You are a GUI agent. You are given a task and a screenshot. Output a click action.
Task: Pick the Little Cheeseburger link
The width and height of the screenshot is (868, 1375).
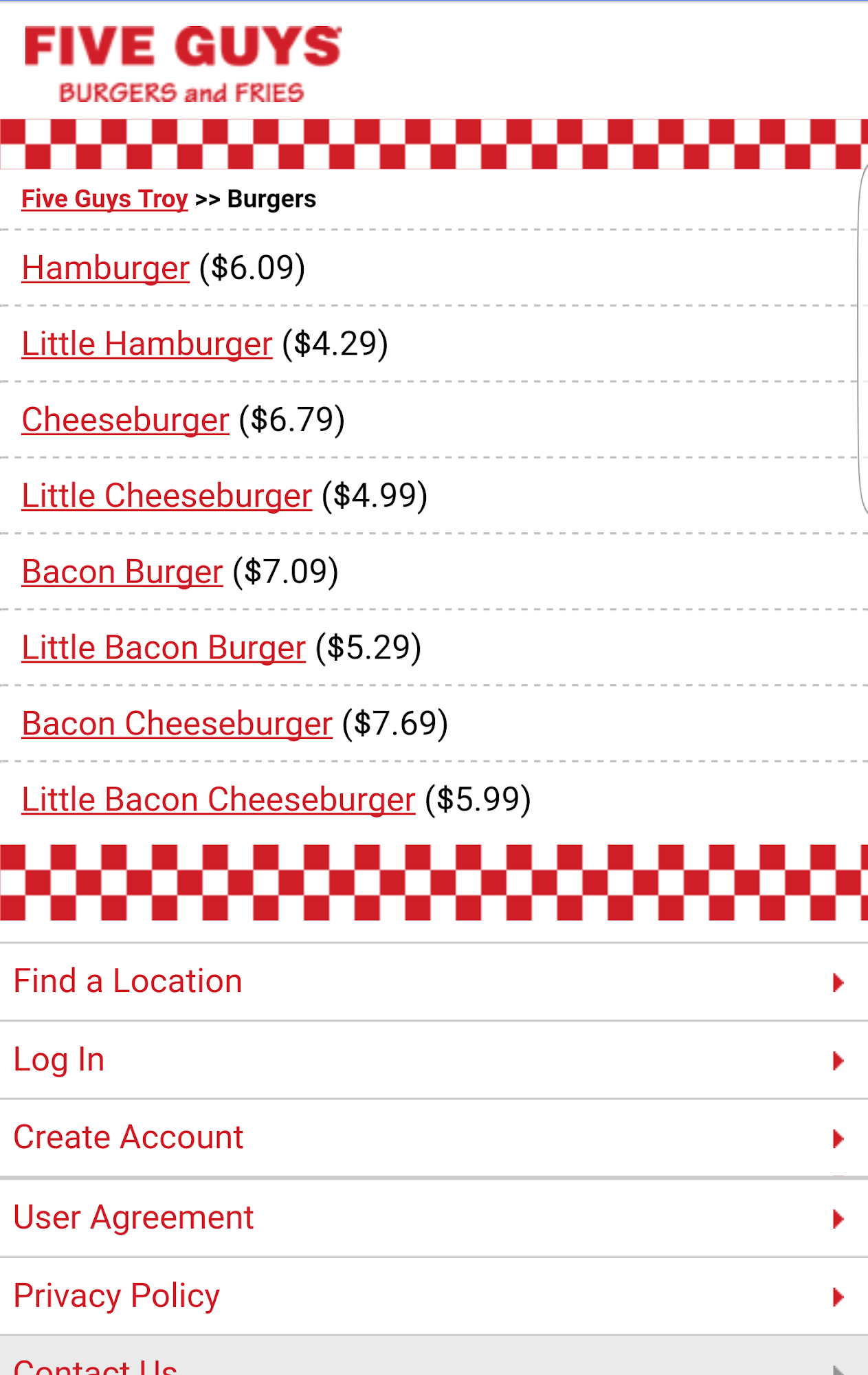coord(166,496)
